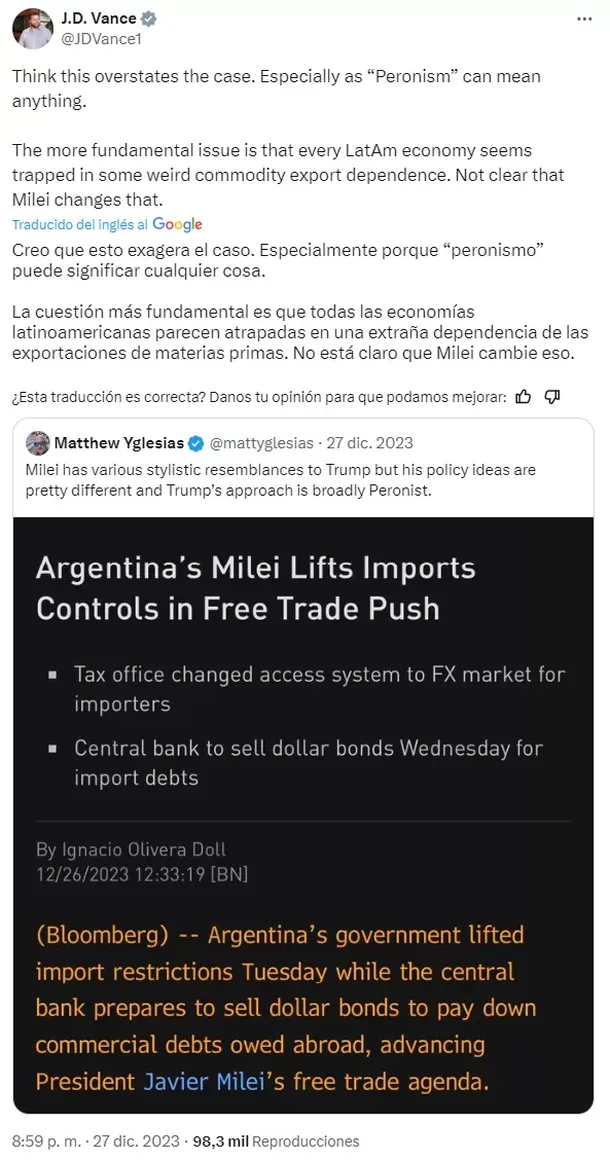The width and height of the screenshot is (610, 1160).
Task: Give thumbs down to the translation
Action: (x=552, y=396)
